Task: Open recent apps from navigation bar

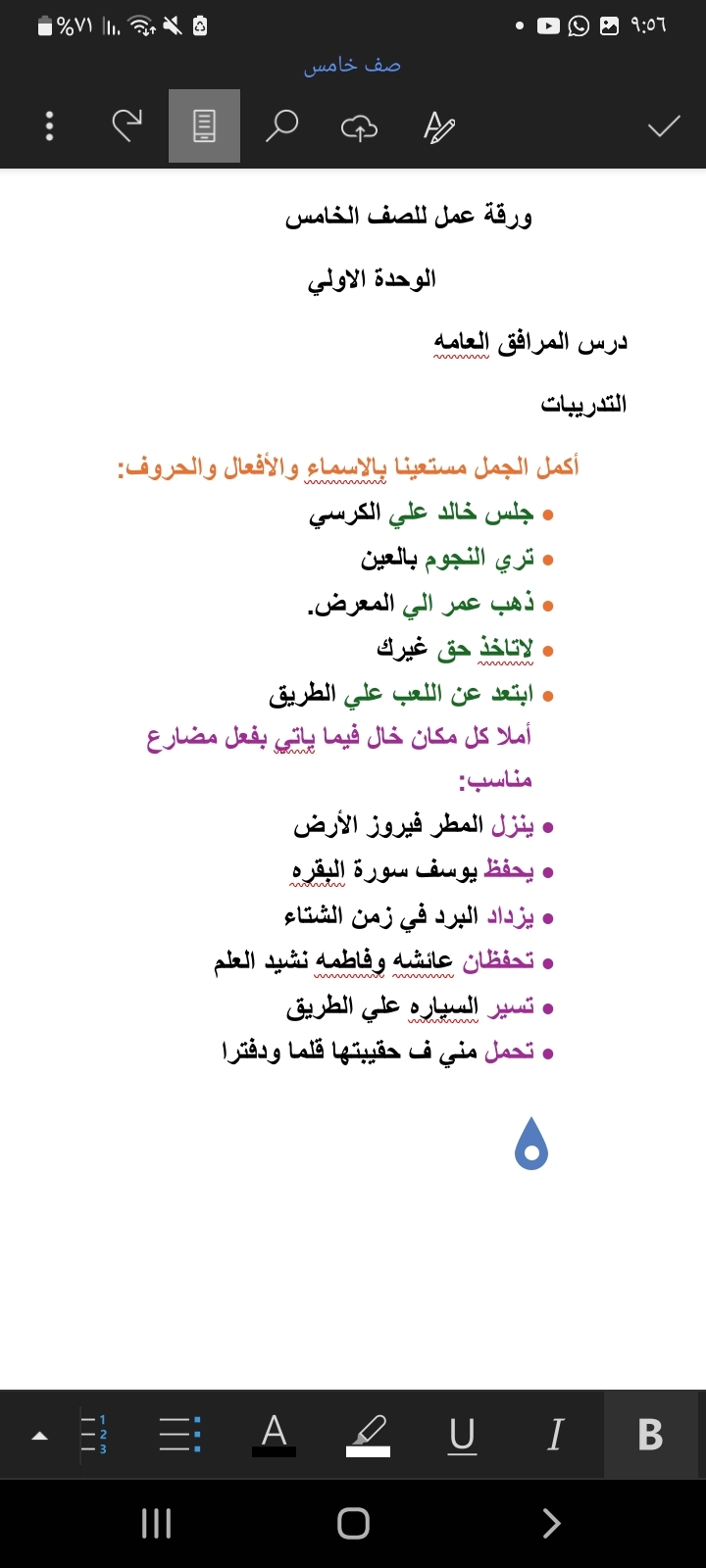Action: click(x=157, y=1523)
